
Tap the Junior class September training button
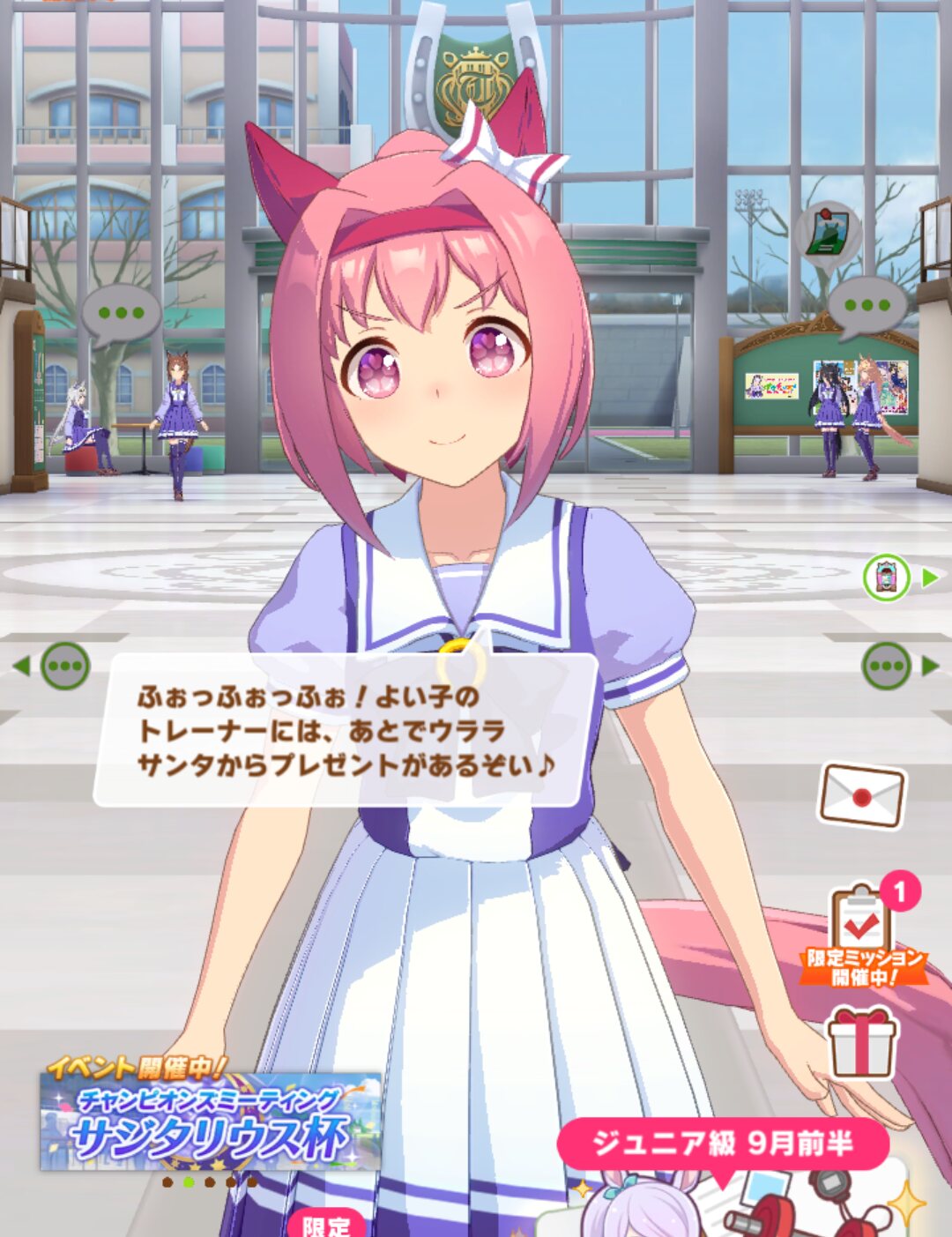pos(722,1144)
